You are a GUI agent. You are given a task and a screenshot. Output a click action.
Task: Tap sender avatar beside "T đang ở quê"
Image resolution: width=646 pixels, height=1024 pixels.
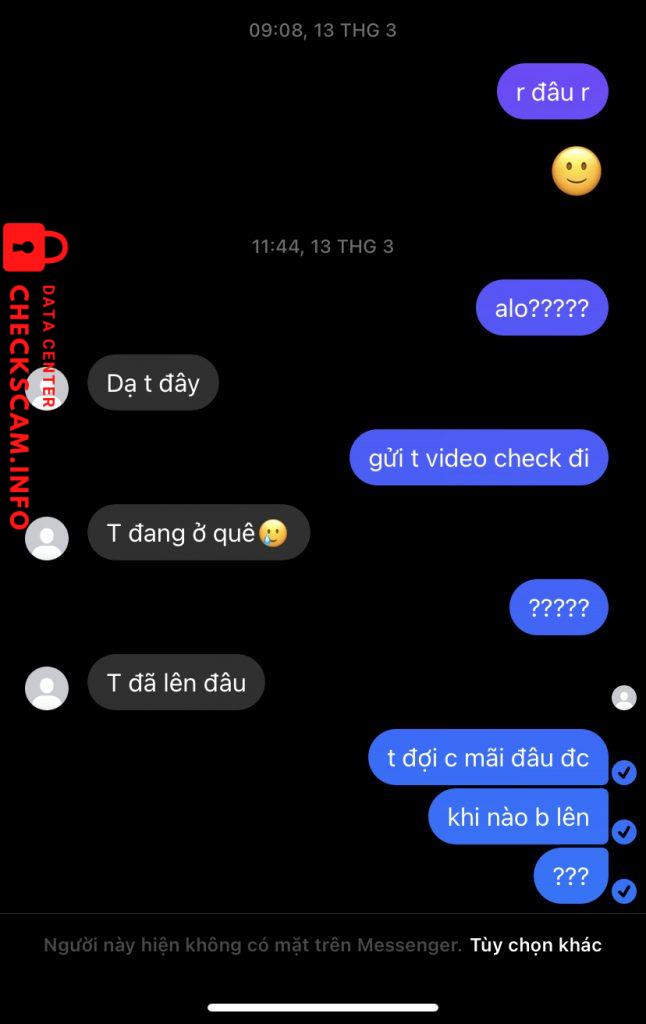pos(47,538)
